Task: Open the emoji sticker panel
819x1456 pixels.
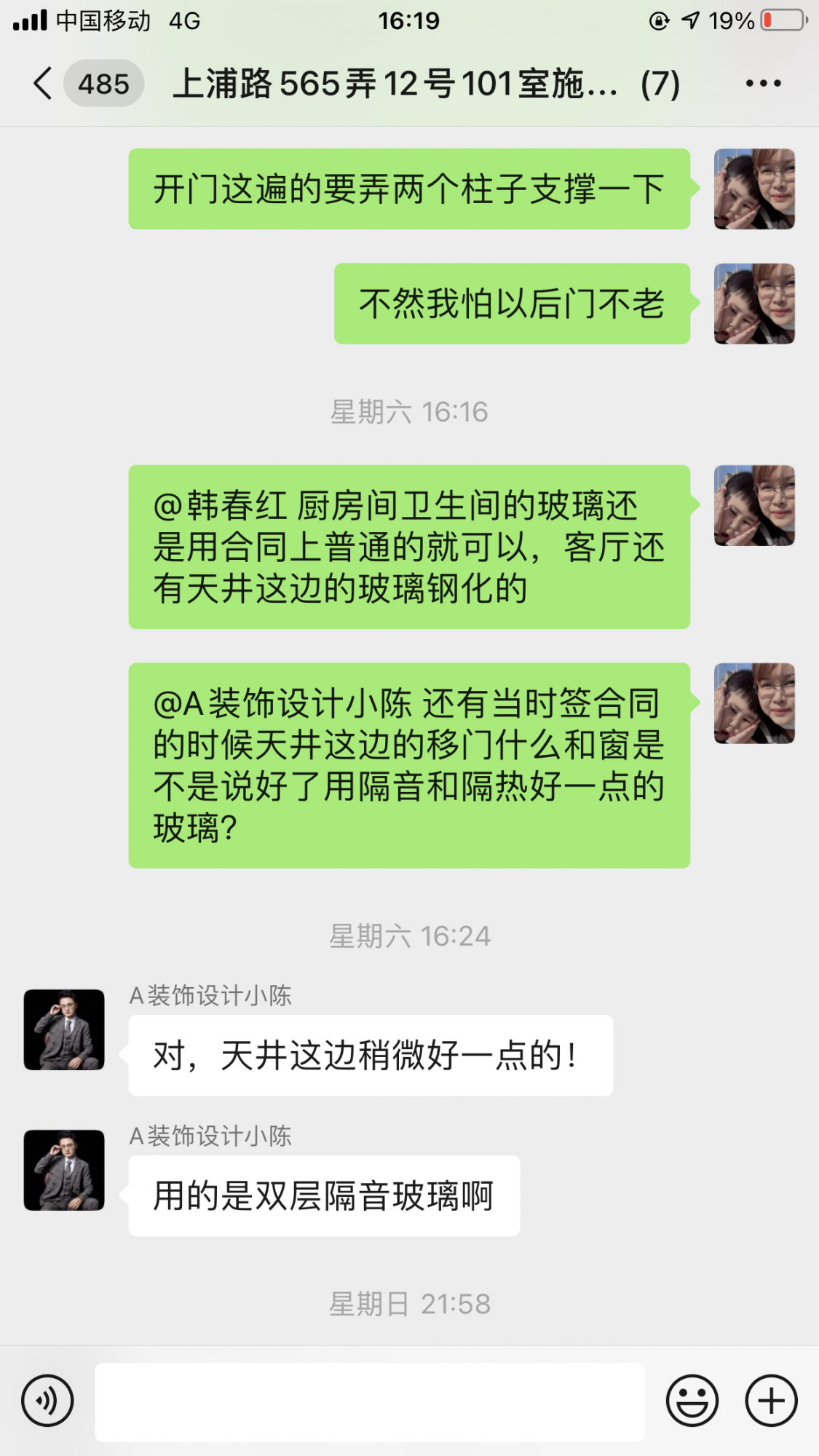Action: tap(692, 1401)
